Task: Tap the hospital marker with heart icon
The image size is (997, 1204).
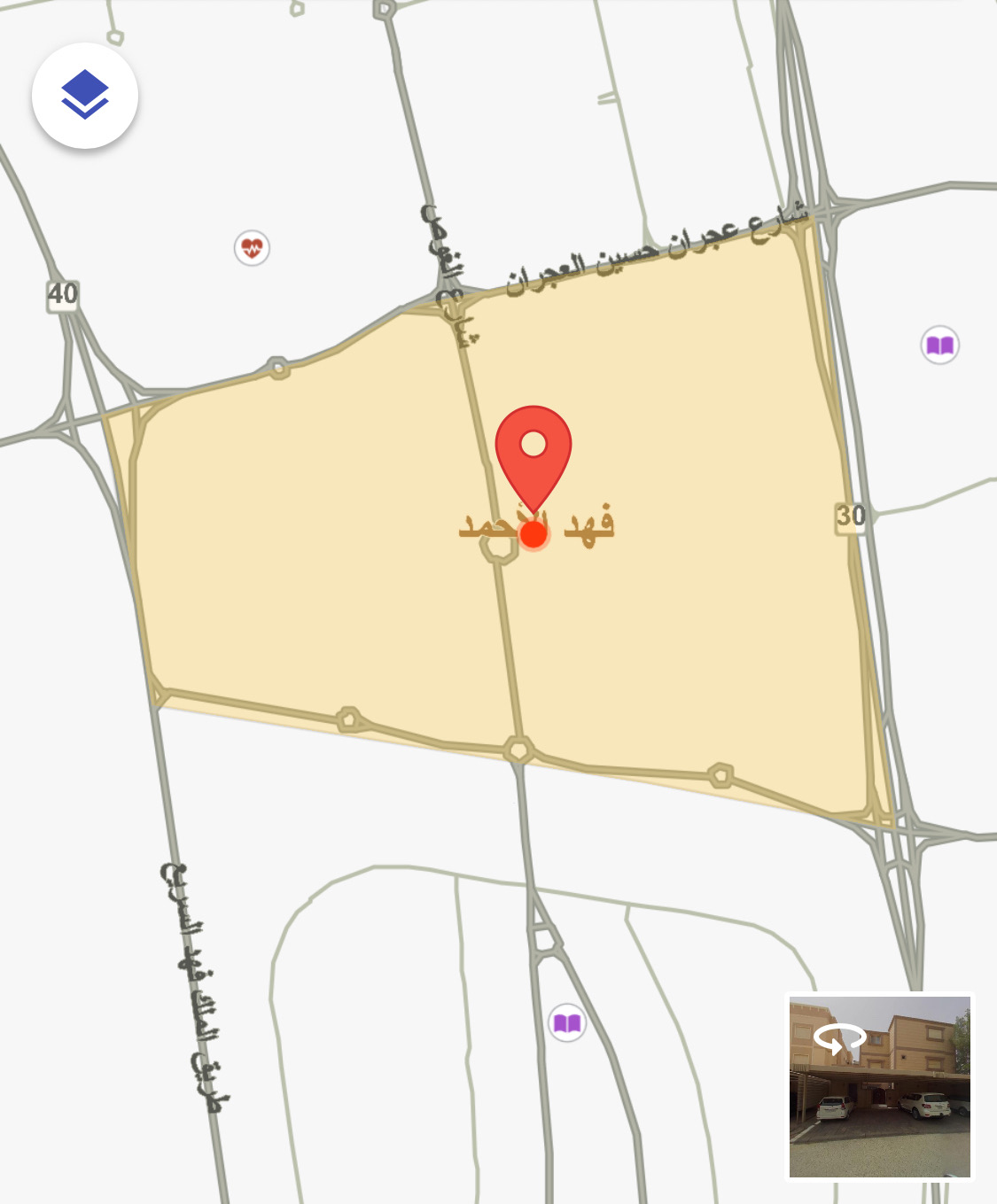Action: pos(252,248)
